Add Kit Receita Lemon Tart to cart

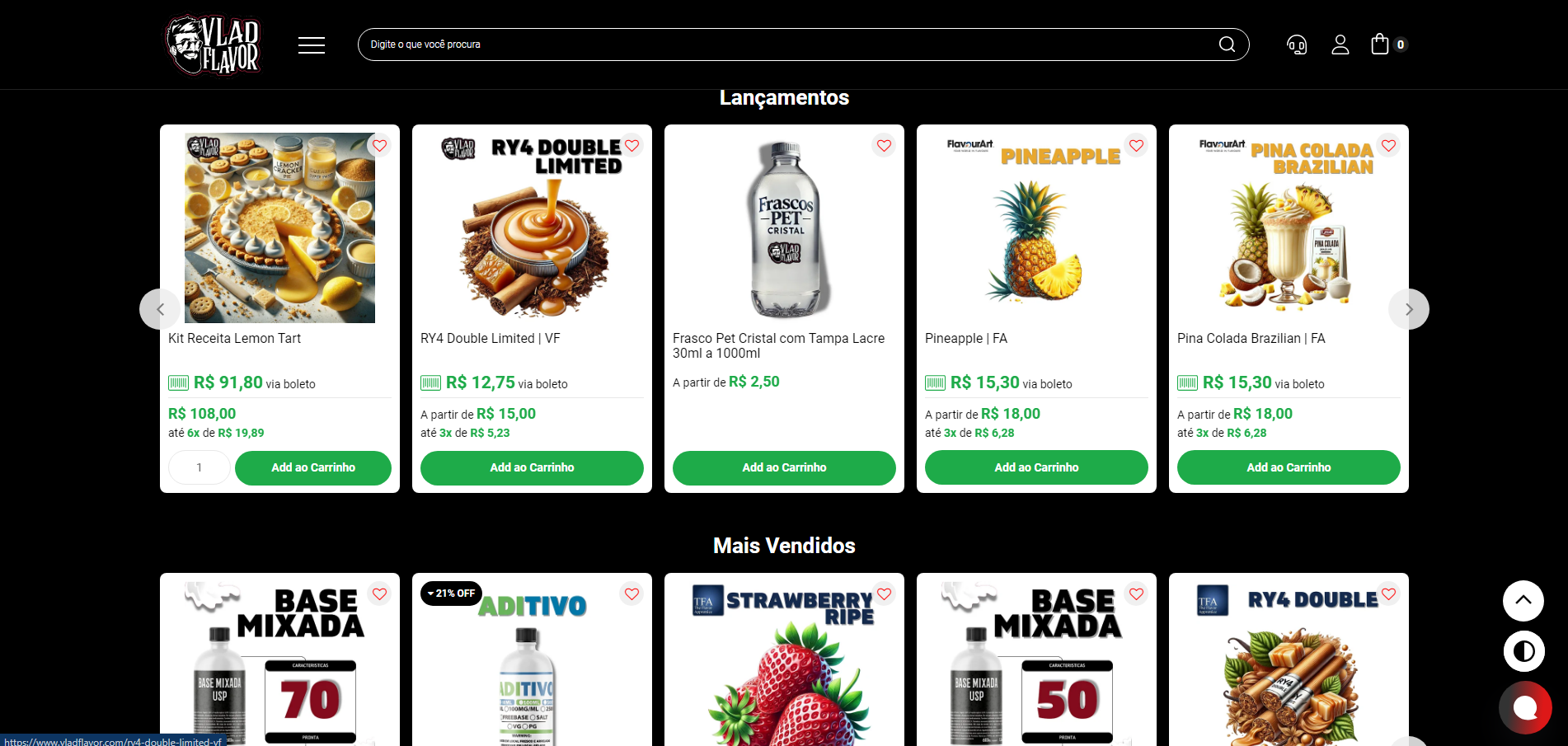312,467
